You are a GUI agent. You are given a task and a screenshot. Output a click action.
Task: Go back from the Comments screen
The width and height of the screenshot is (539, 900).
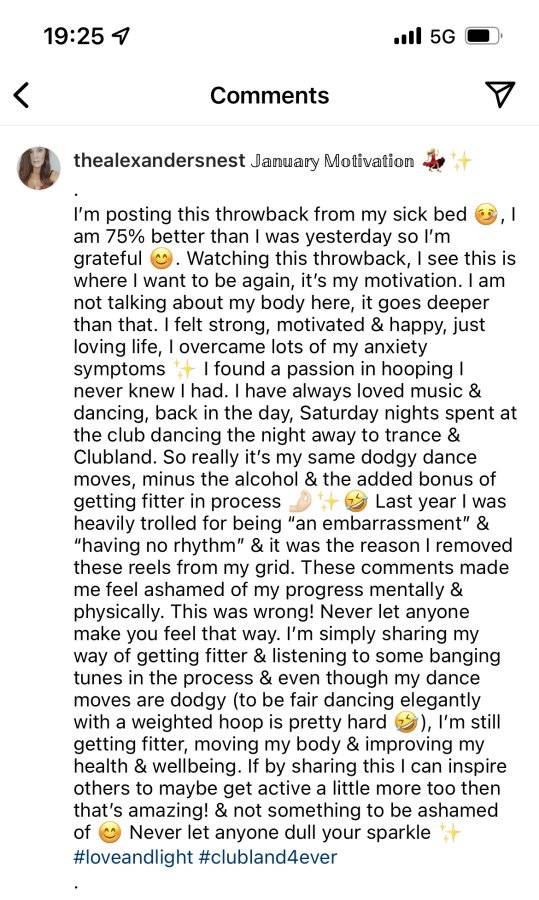click(x=21, y=95)
